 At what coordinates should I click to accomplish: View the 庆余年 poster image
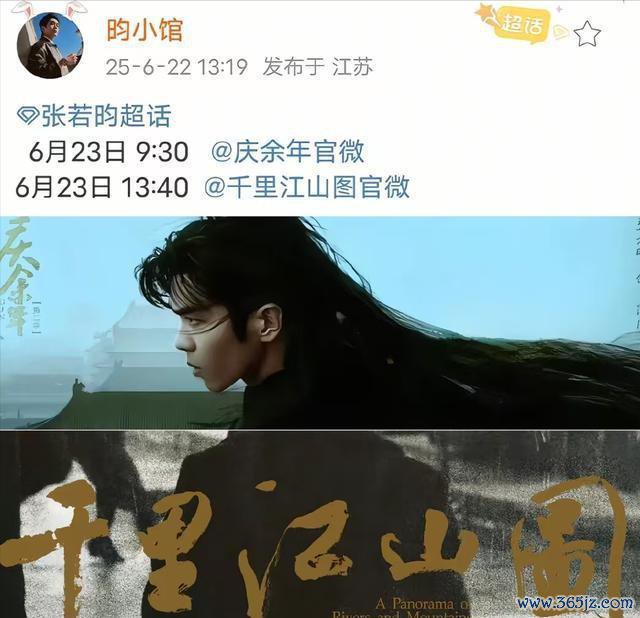pos(320,322)
